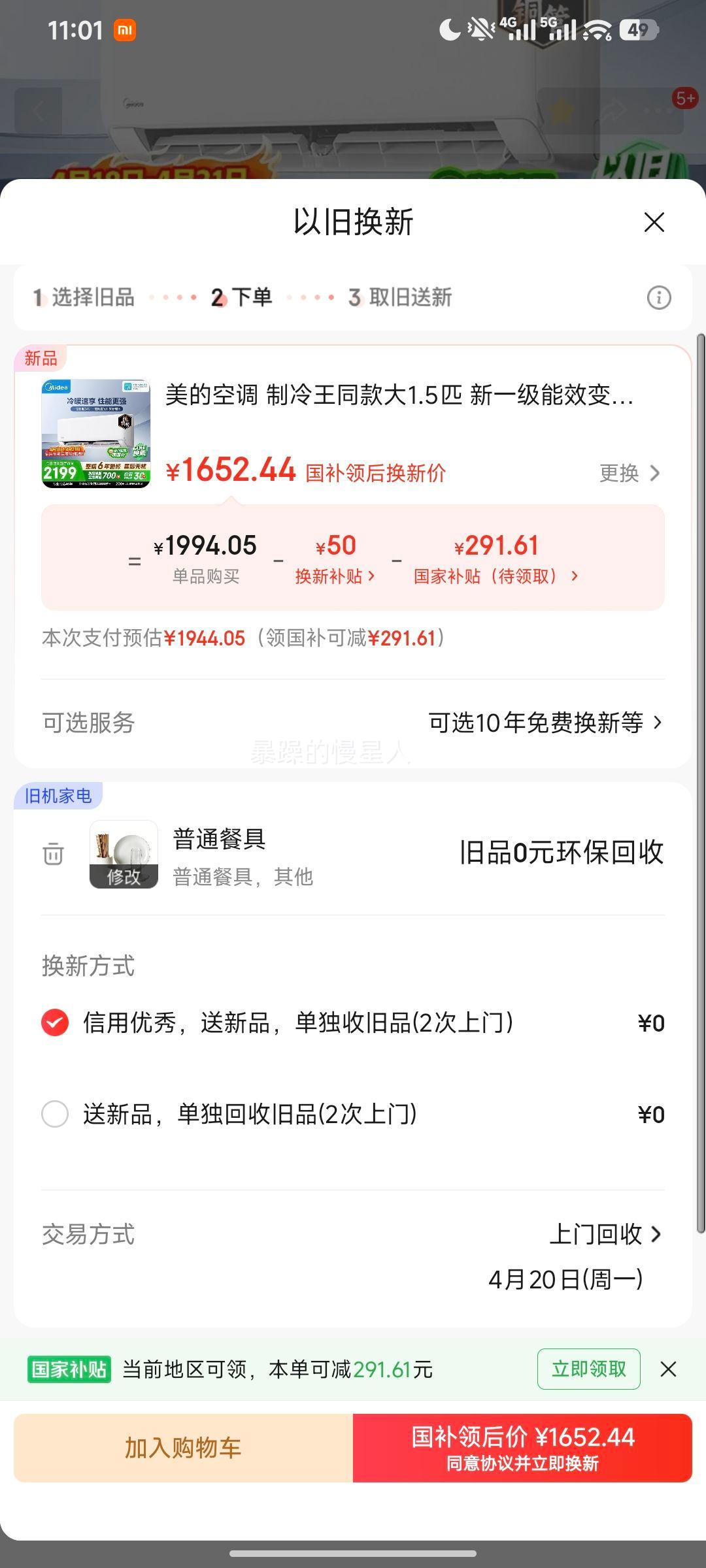
Task: Switch to step 1 选择旧品
Action: tap(85, 297)
